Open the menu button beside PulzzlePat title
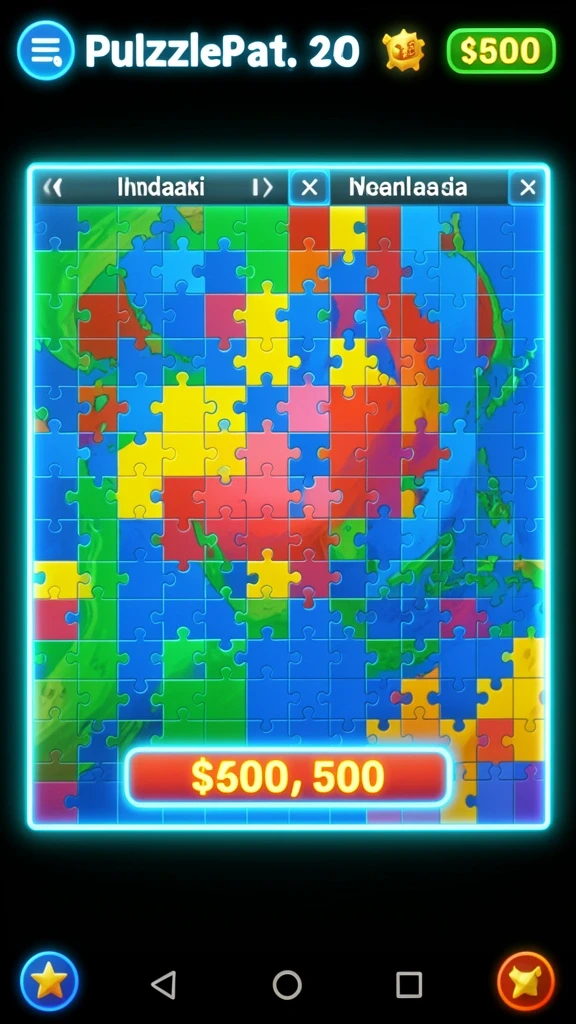Image resolution: width=576 pixels, height=1024 pixels. 46,50
